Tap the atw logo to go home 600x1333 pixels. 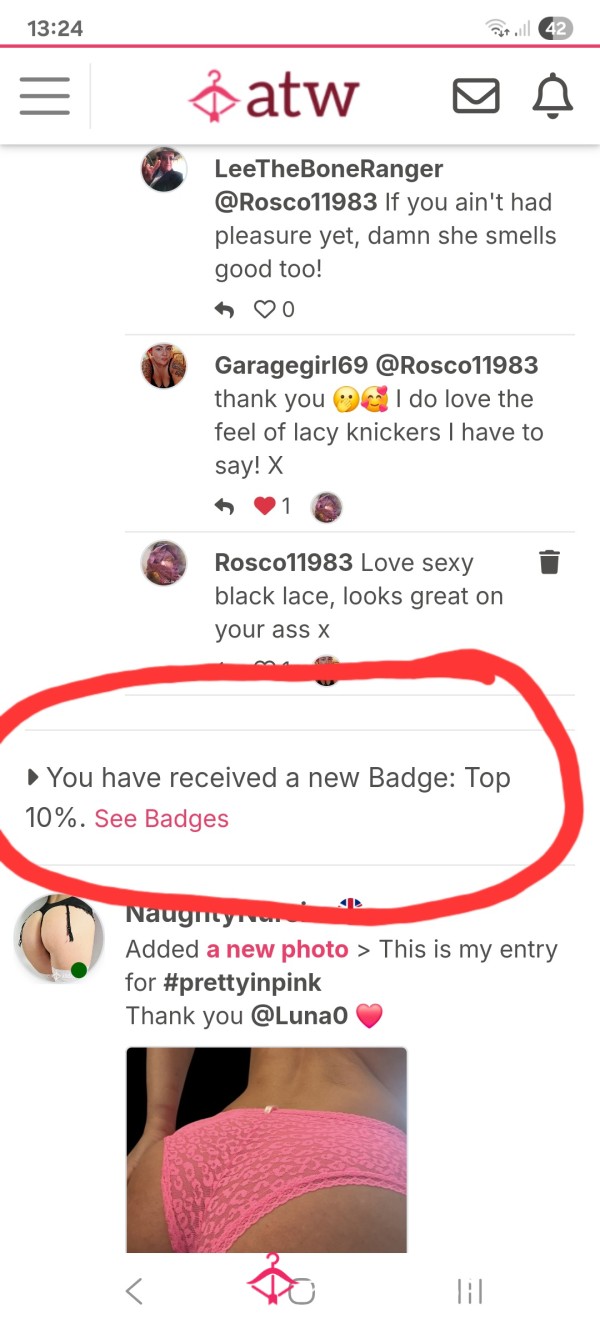pyautogui.click(x=273, y=97)
